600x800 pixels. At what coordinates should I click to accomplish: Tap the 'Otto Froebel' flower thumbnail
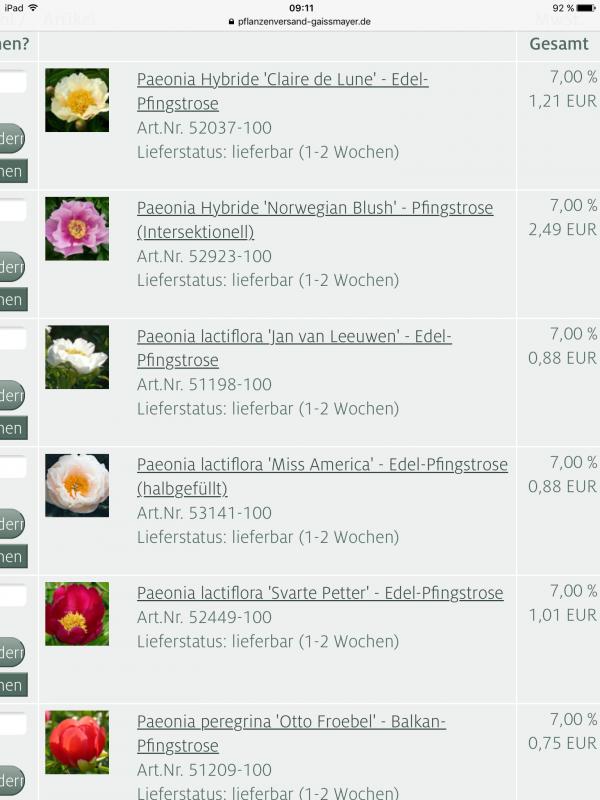coord(77,742)
